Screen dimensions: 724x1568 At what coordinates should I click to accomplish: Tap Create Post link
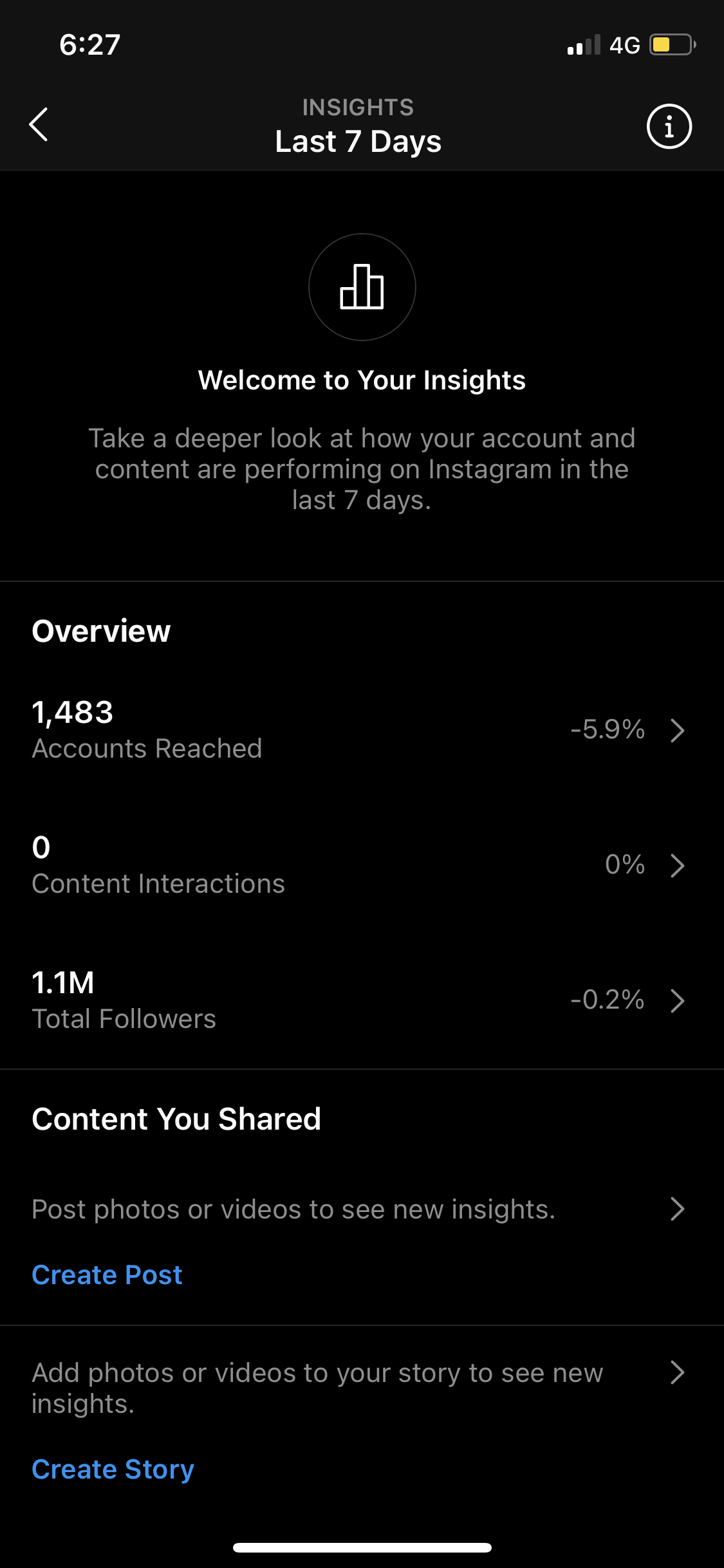tap(107, 1274)
